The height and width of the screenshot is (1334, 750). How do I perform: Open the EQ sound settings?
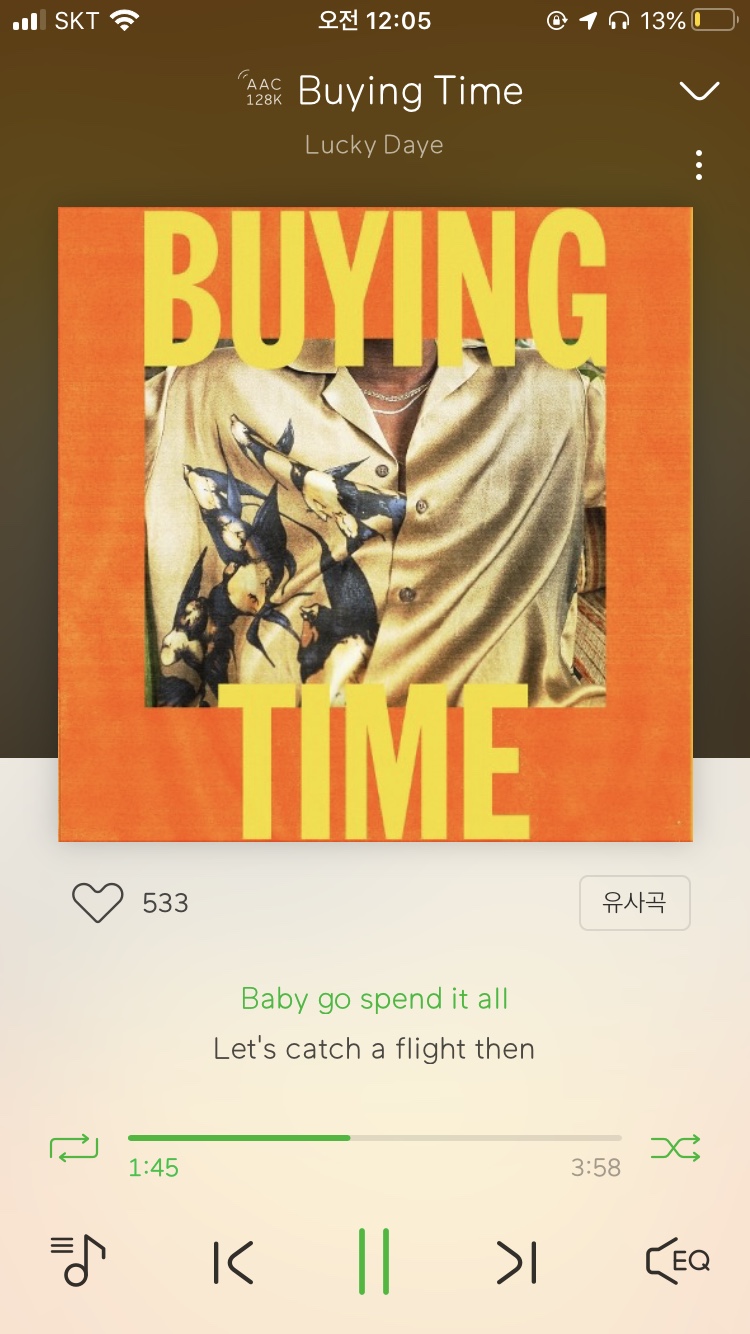click(x=677, y=1261)
